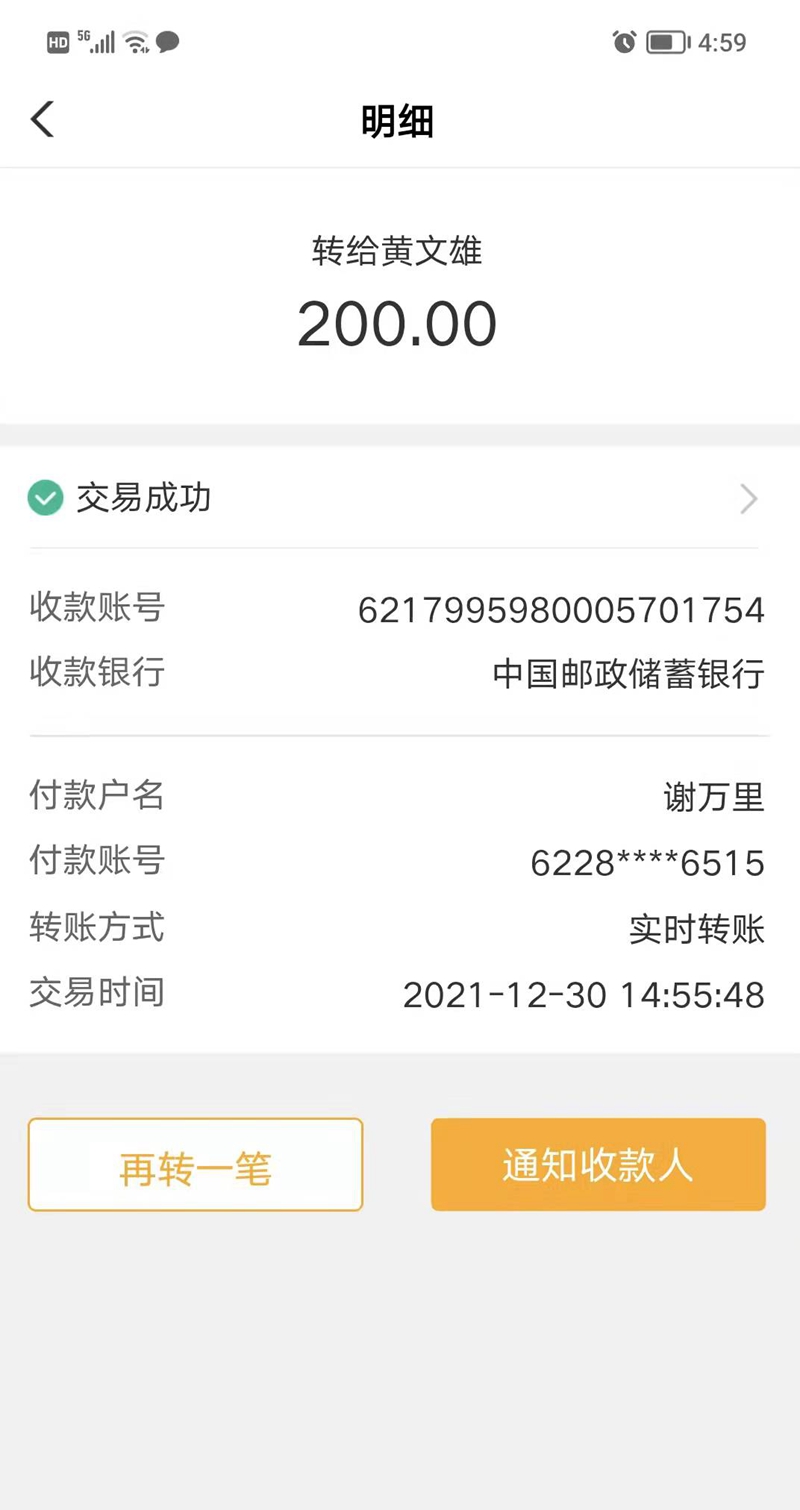Tap the transfer amount 200.00

[x=398, y=321]
